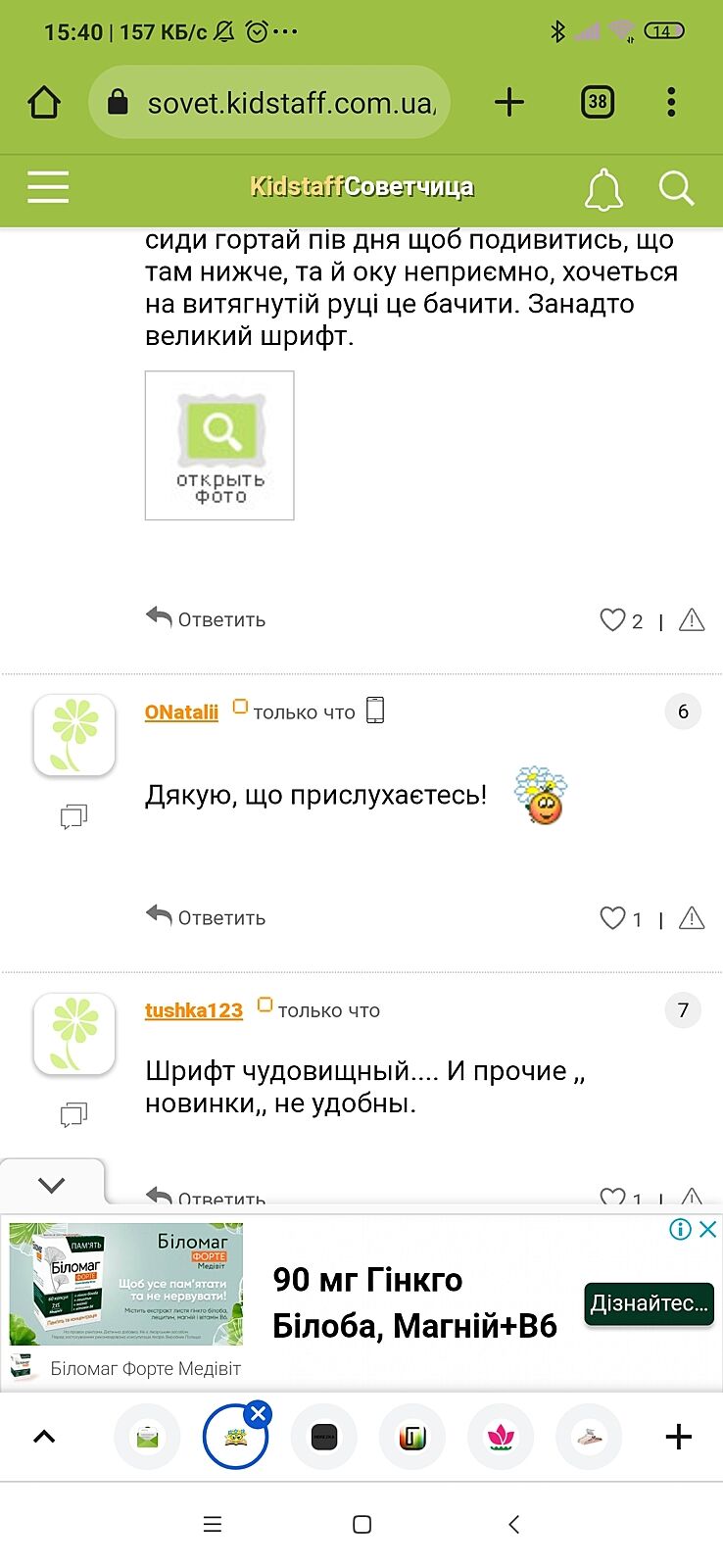
Task: Open ONatalii's user profile
Action: [x=181, y=712]
